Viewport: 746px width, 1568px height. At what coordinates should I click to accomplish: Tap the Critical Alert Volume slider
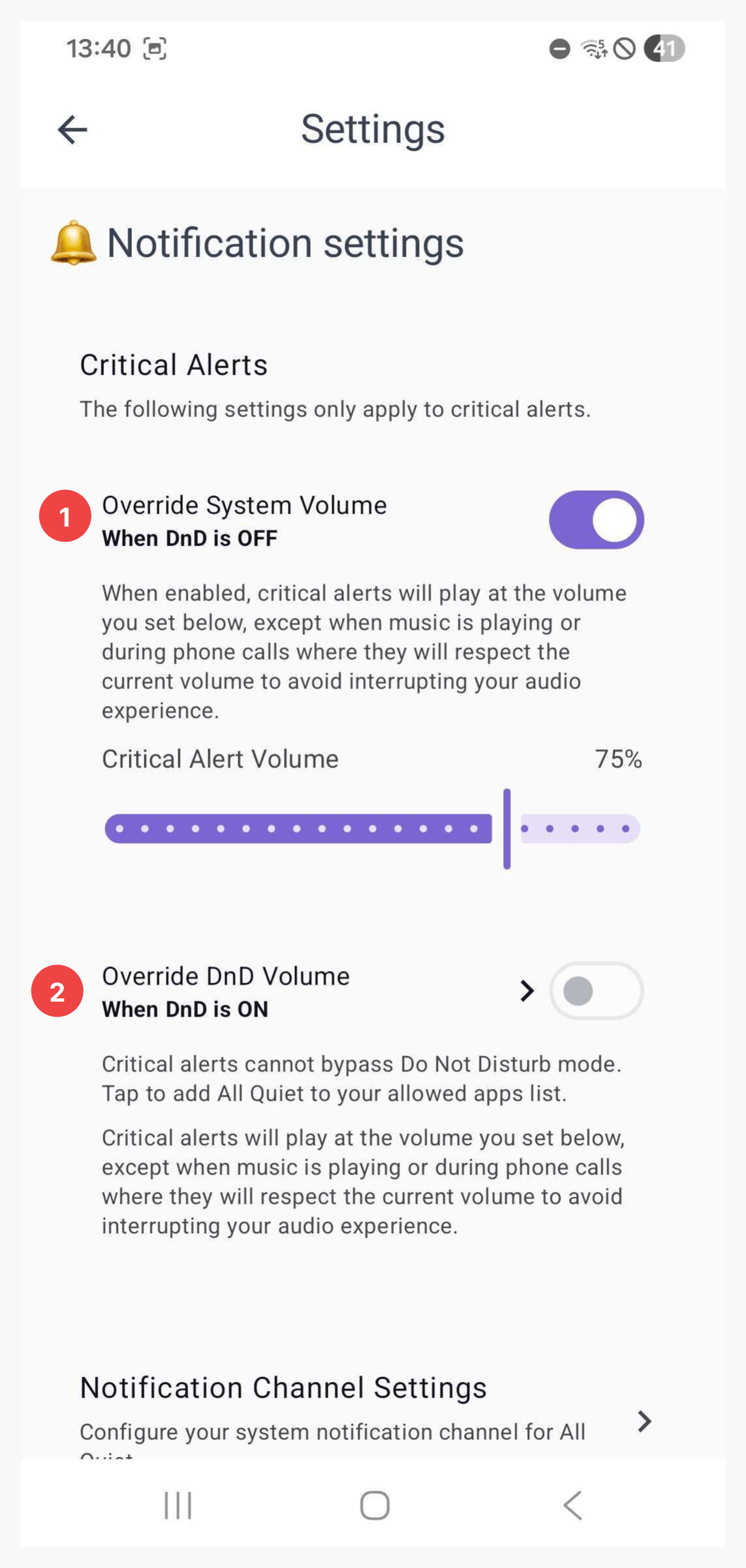tap(372, 829)
